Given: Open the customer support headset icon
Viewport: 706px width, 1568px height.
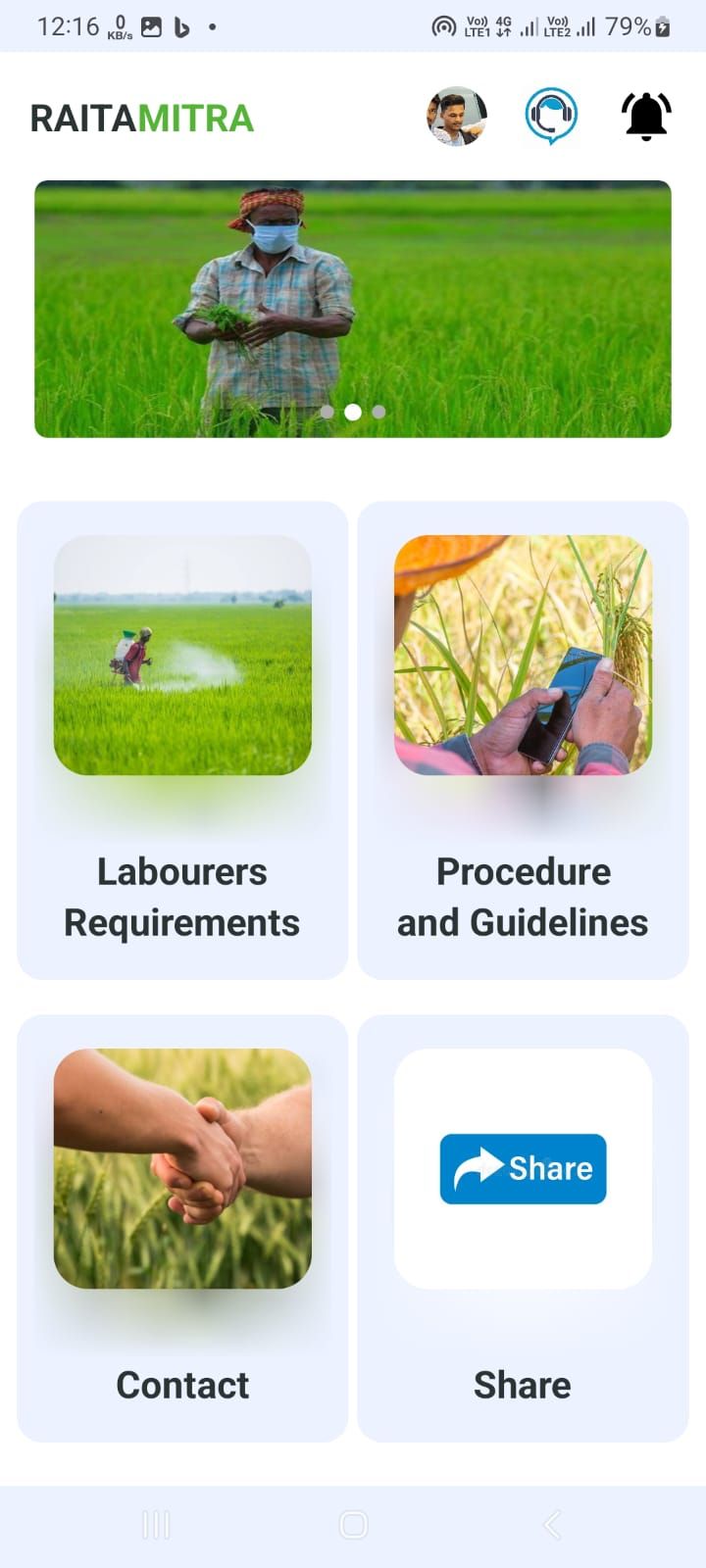Looking at the screenshot, I should click(551, 116).
